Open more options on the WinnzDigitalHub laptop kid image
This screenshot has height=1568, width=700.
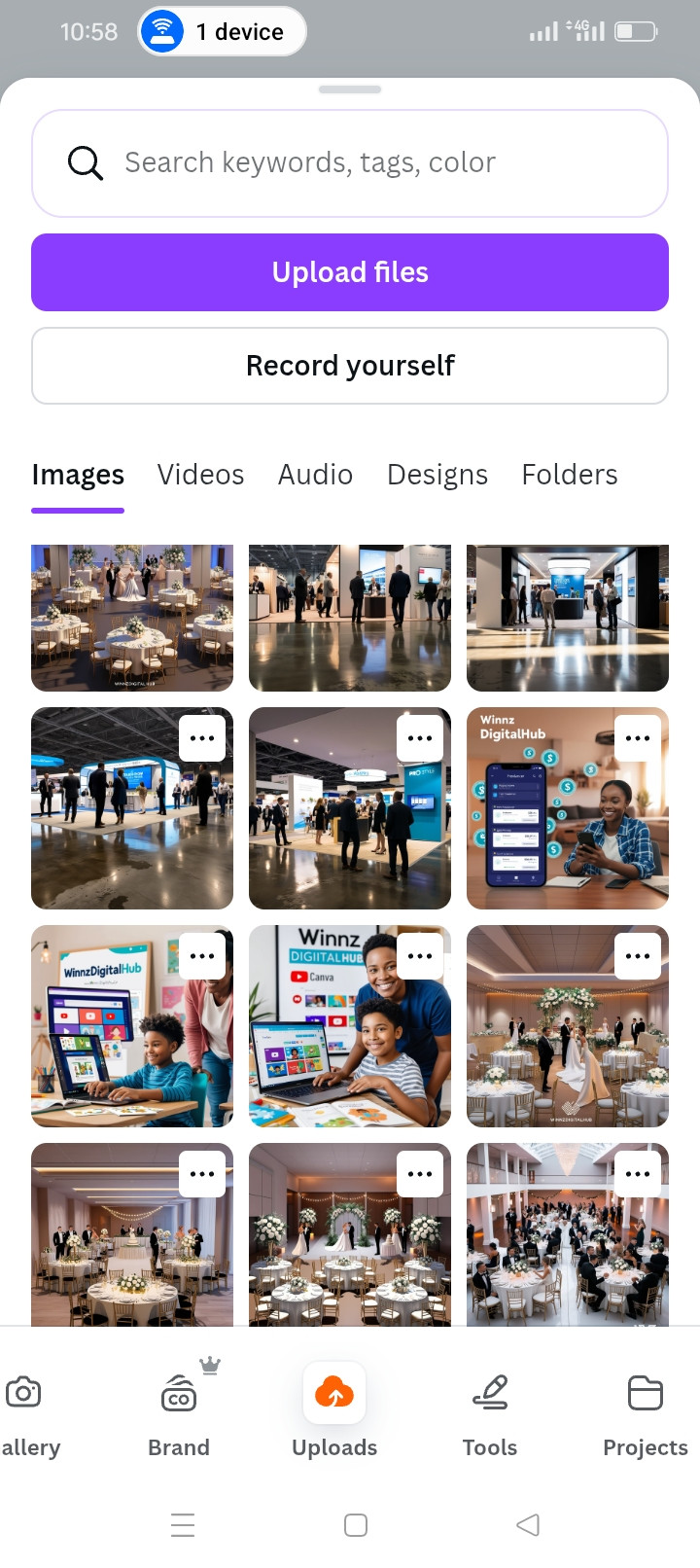pos(202,956)
